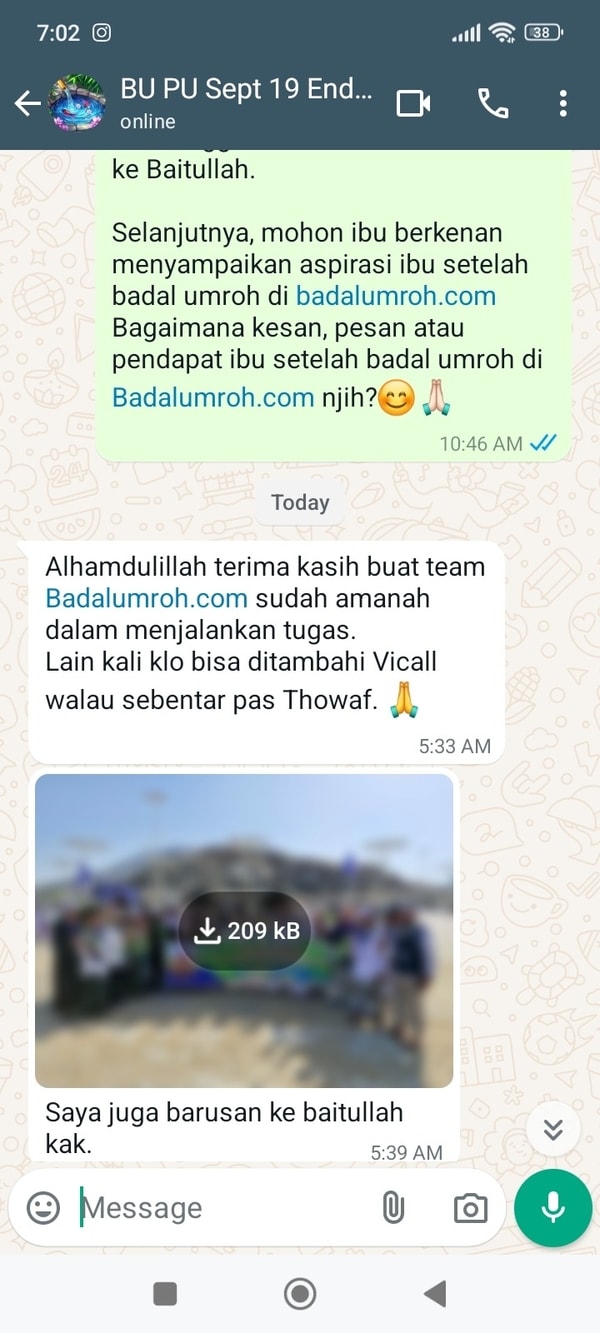Open the Badalumroh.com link in the received message
600x1333 pixels.
[146, 598]
